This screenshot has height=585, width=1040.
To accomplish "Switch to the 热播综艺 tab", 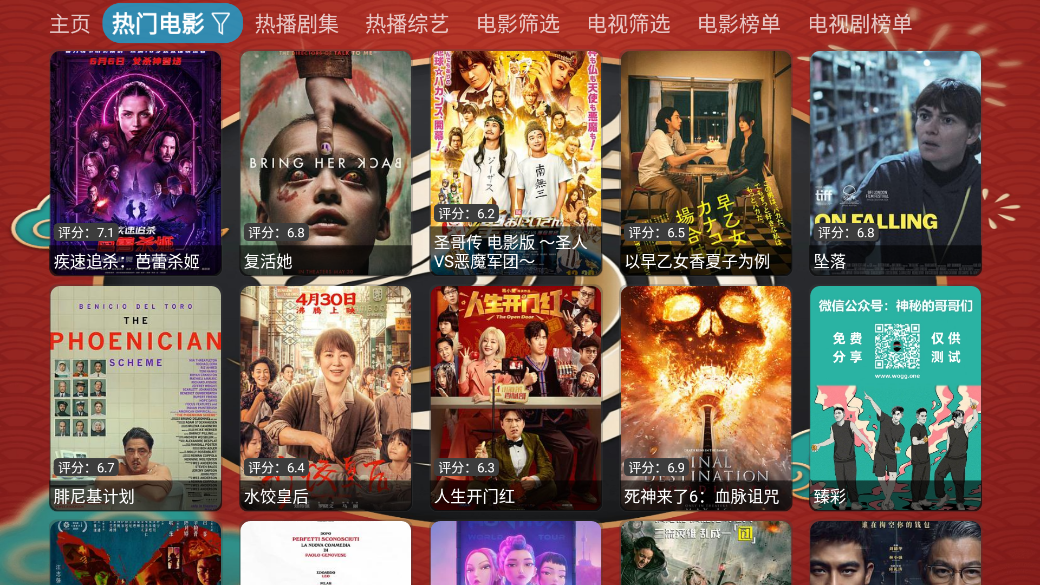I will click(x=407, y=24).
